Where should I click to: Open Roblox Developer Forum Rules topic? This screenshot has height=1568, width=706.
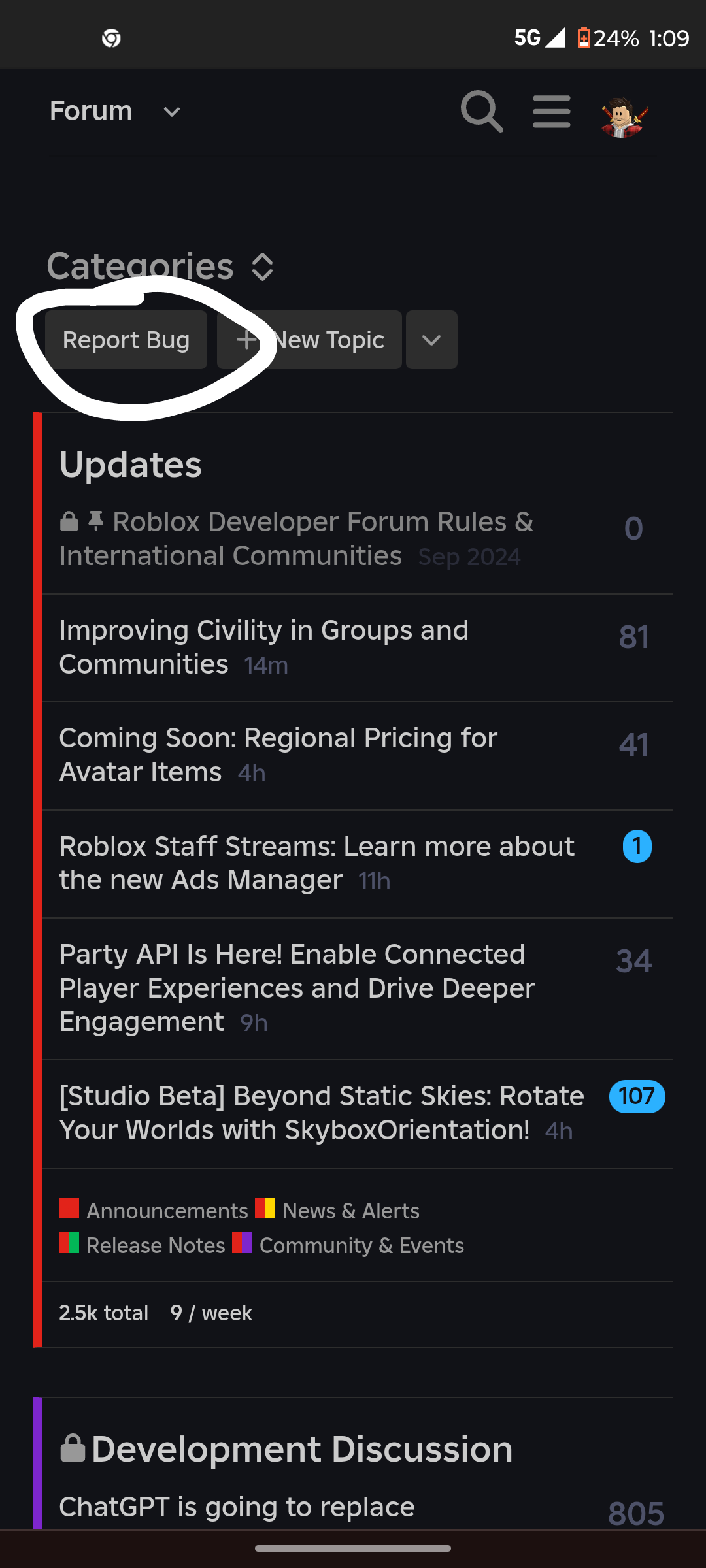297,539
